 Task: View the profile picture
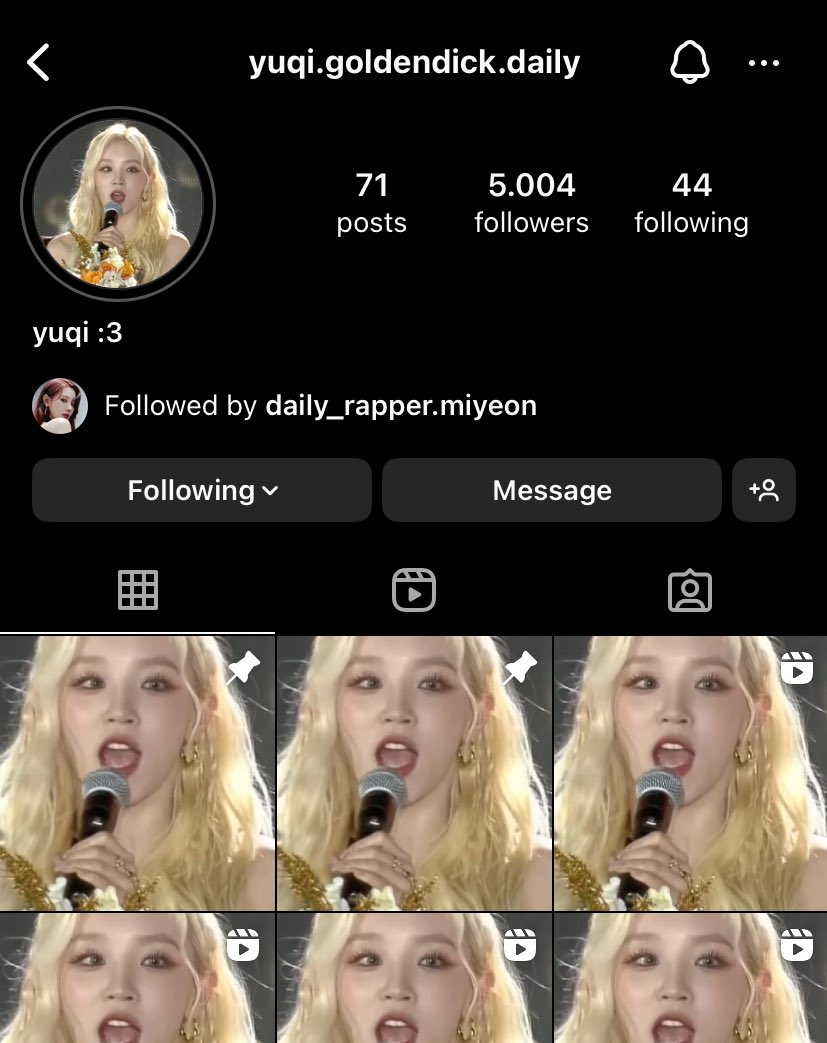(x=118, y=204)
